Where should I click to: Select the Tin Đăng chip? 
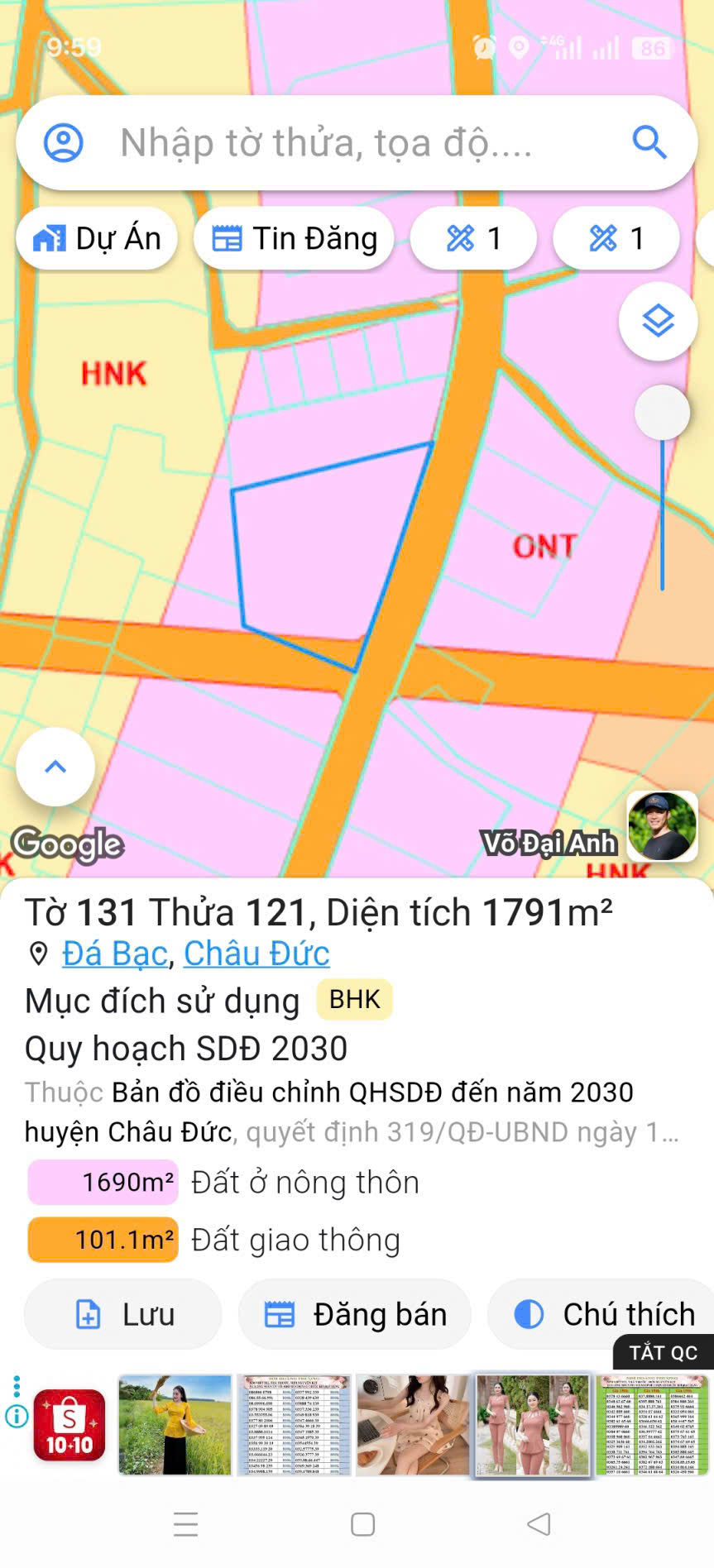tap(295, 239)
